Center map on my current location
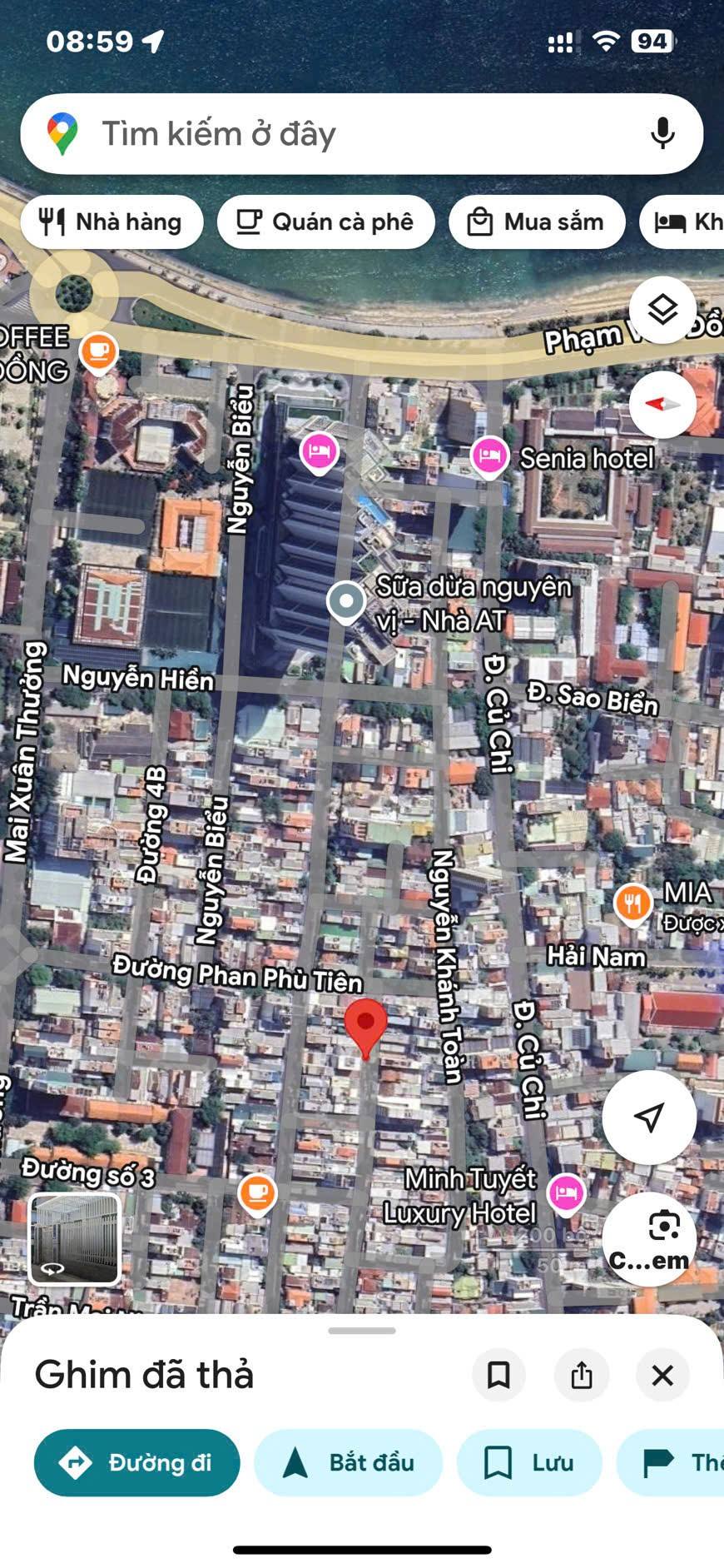The width and height of the screenshot is (724, 1568). (x=649, y=1117)
